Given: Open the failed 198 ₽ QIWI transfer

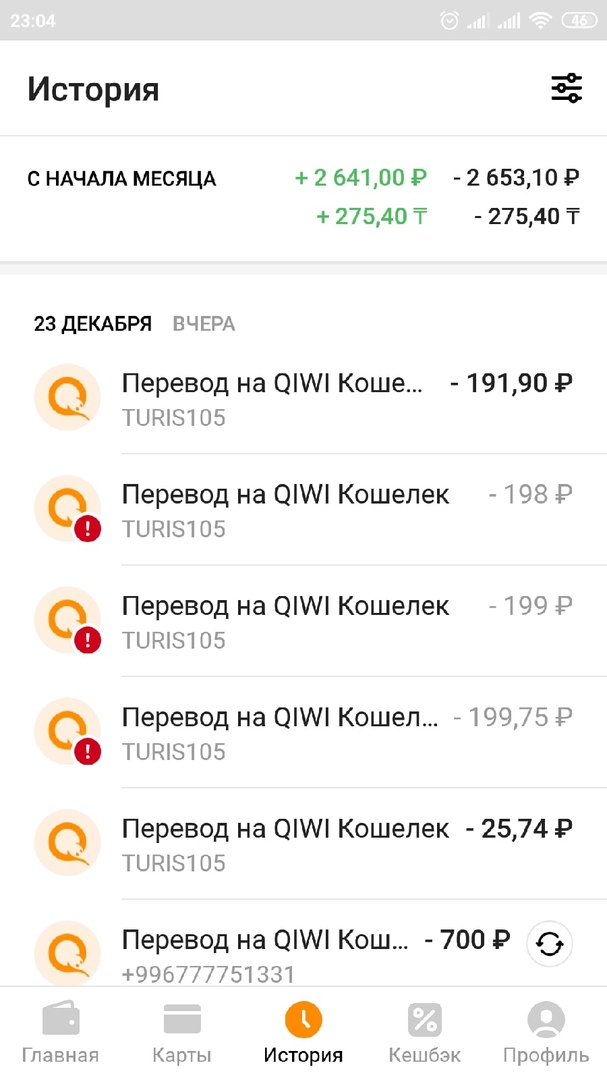Looking at the screenshot, I should [300, 509].
